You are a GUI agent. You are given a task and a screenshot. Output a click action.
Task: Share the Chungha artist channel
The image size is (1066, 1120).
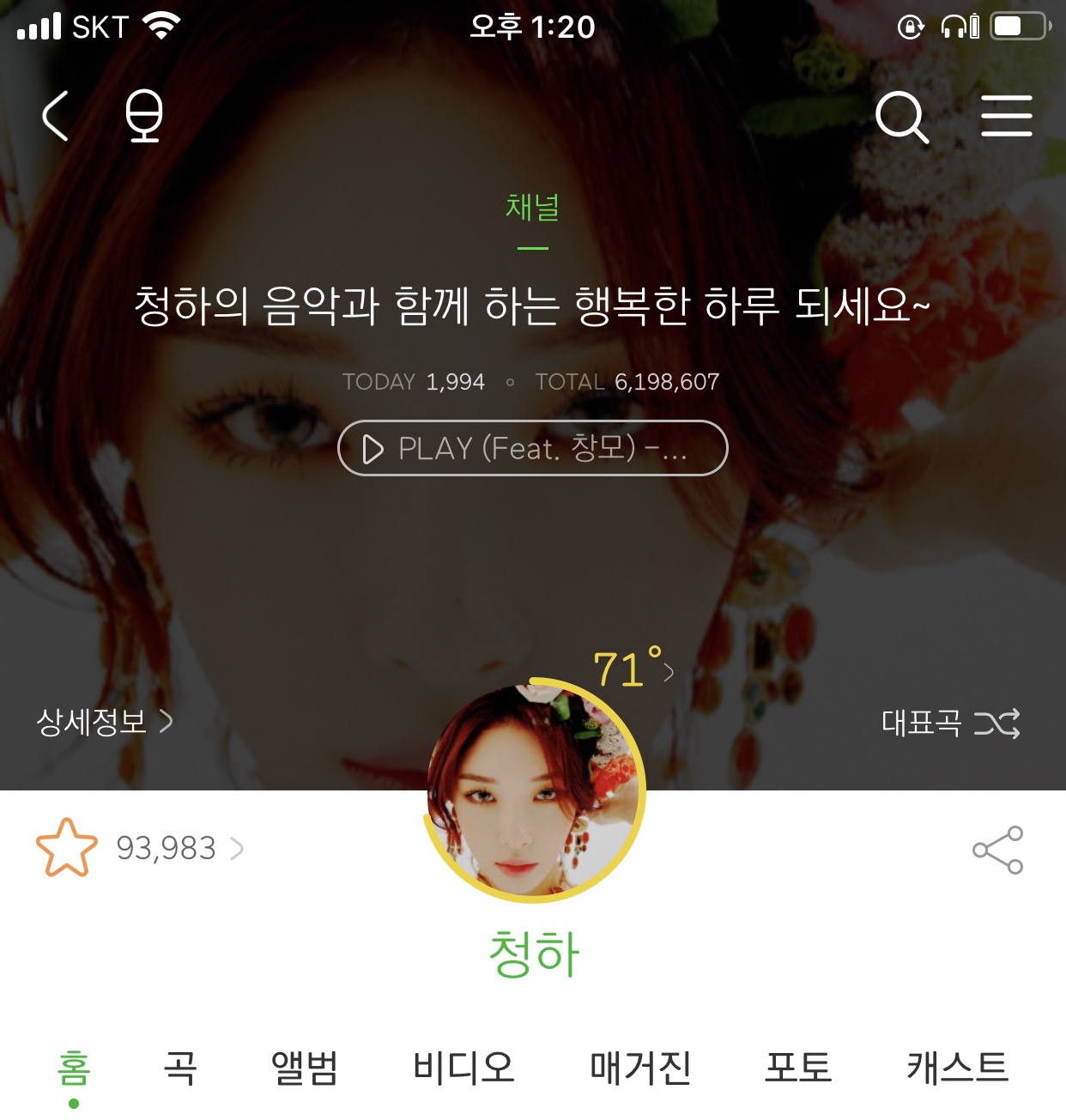tap(996, 850)
